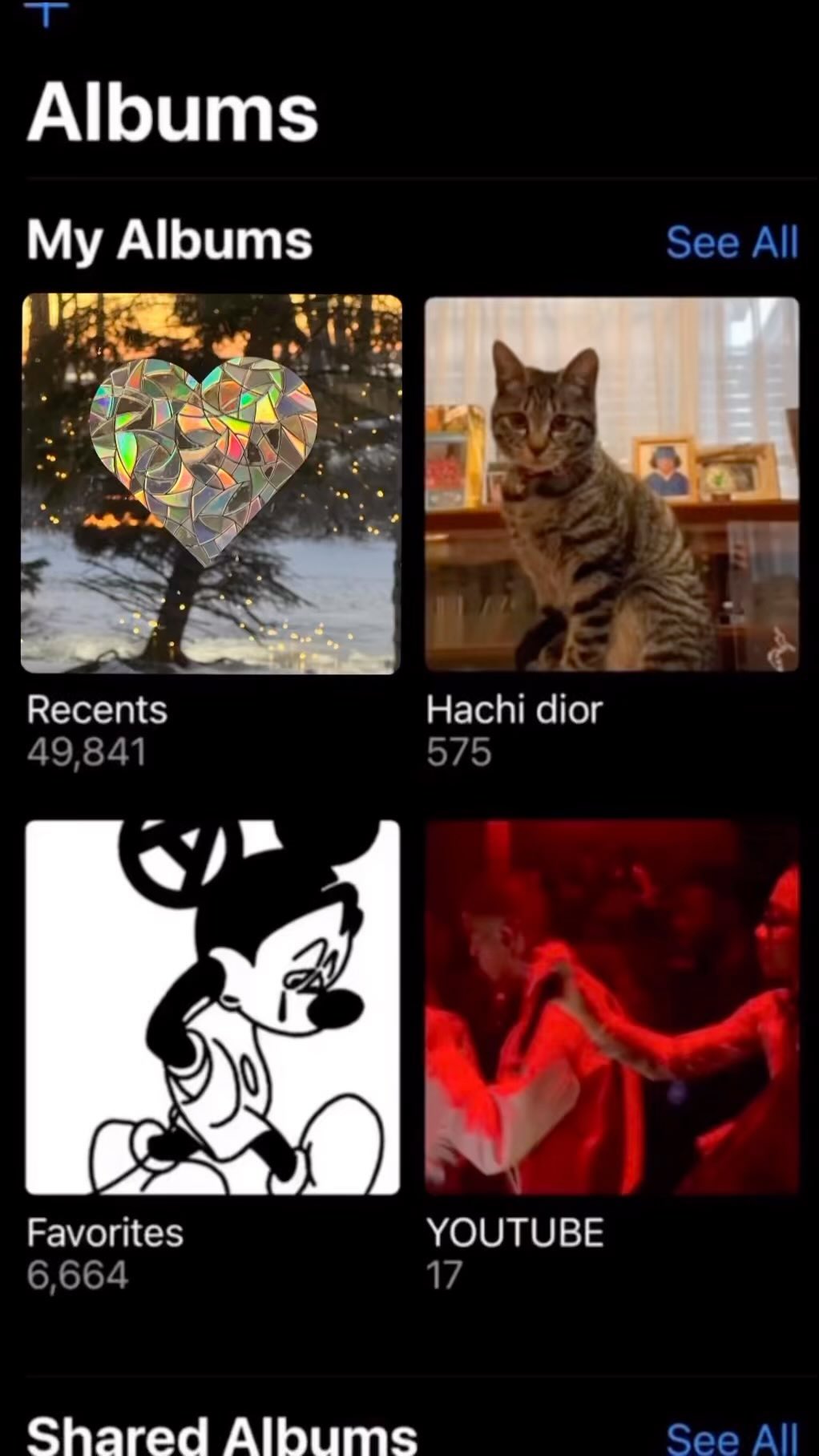Image resolution: width=819 pixels, height=1456 pixels.
Task: Open the Recents album
Action: [211, 483]
